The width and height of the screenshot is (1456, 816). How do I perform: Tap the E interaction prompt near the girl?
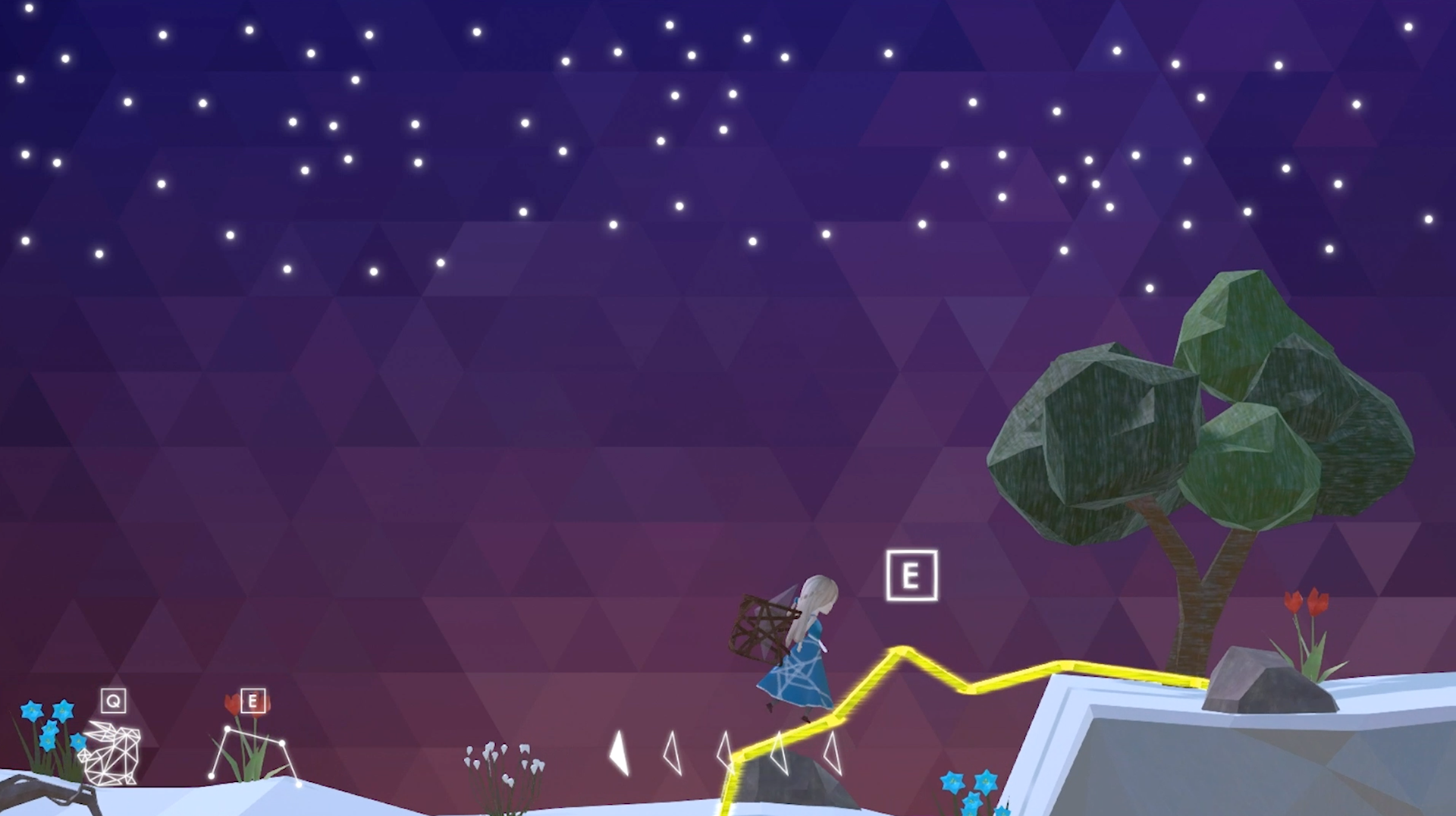[x=912, y=576]
